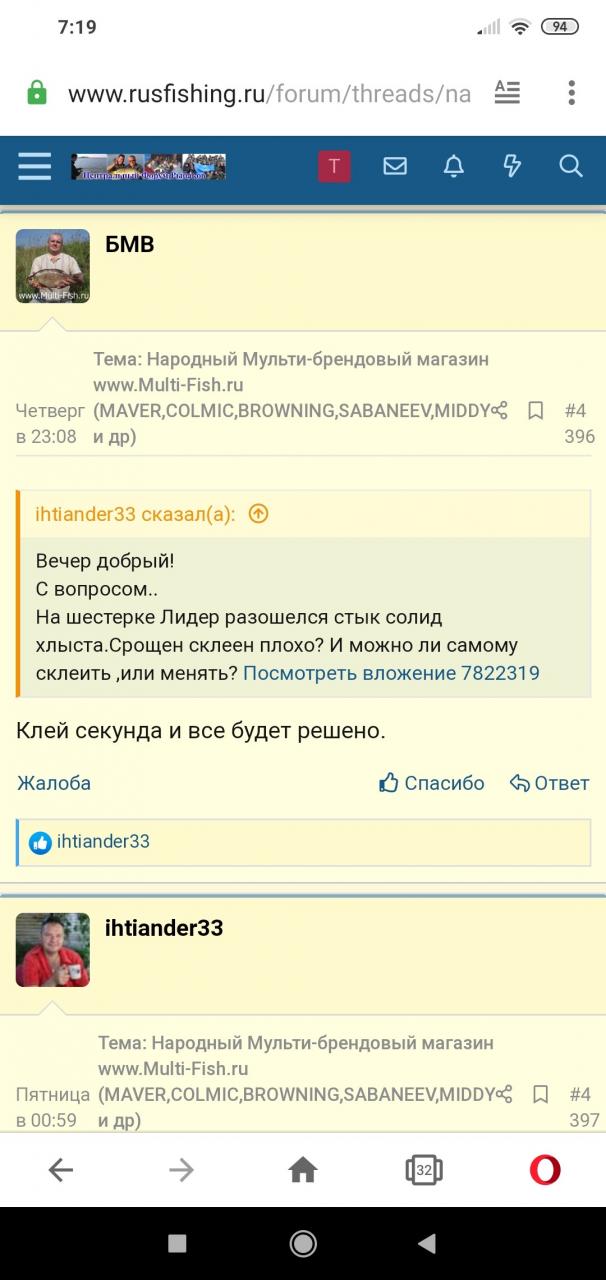Open the user account avatar T
The height and width of the screenshot is (1280, 606).
[x=334, y=166]
